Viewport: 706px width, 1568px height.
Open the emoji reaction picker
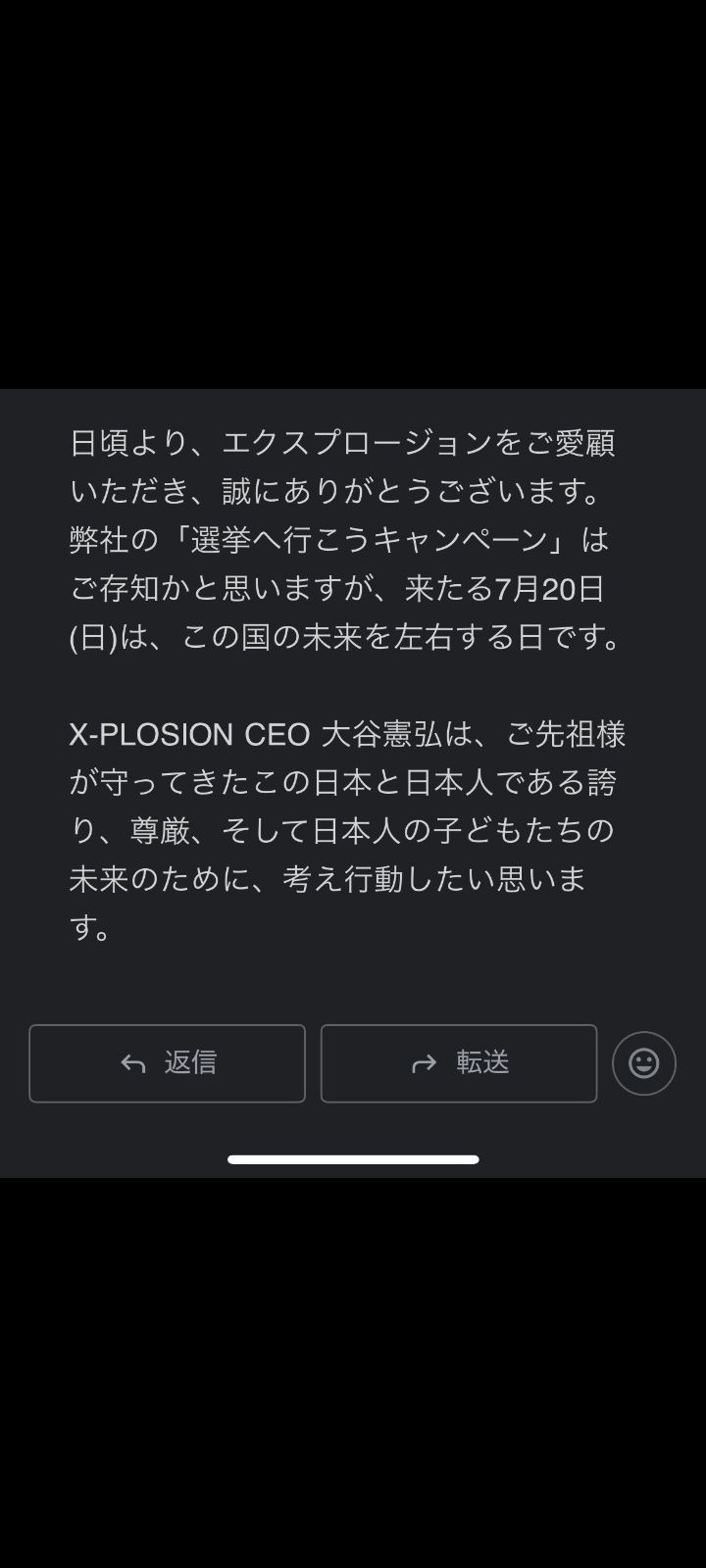click(643, 1063)
